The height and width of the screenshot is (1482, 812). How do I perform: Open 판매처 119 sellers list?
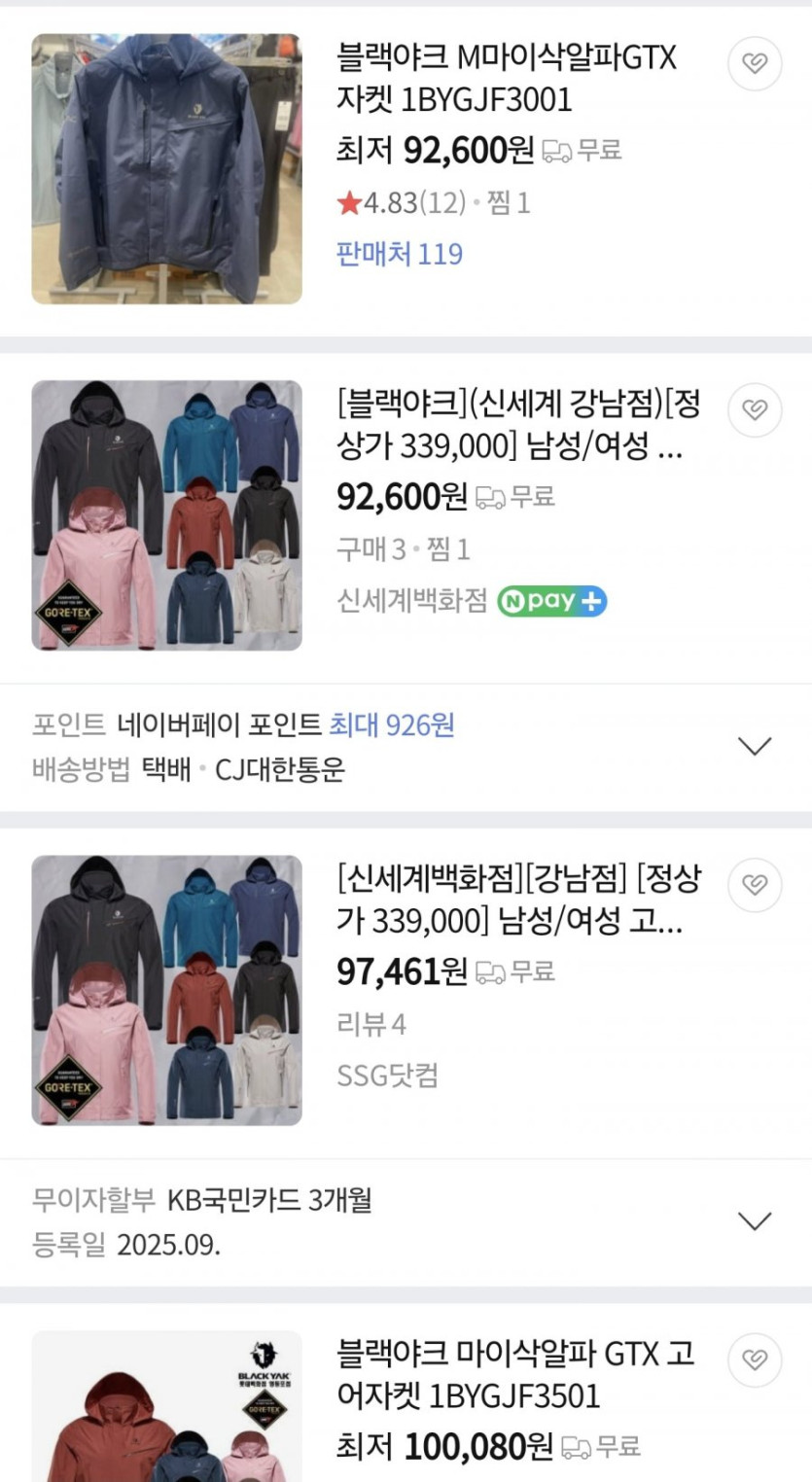pyautogui.click(x=399, y=255)
